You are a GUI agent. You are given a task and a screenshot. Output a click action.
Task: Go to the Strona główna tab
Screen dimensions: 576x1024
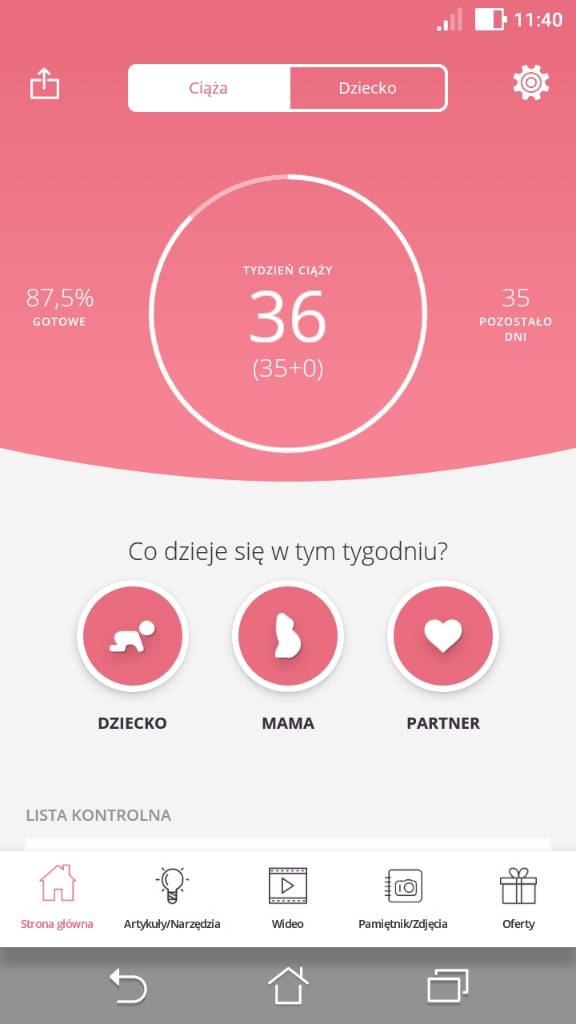click(57, 898)
